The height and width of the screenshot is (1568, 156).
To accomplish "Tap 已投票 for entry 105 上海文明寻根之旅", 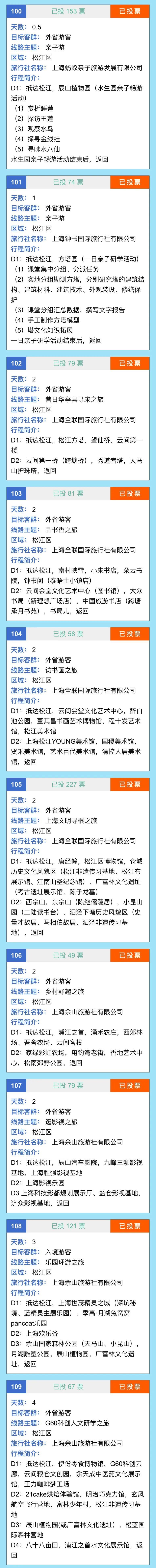I will [x=129, y=785].
